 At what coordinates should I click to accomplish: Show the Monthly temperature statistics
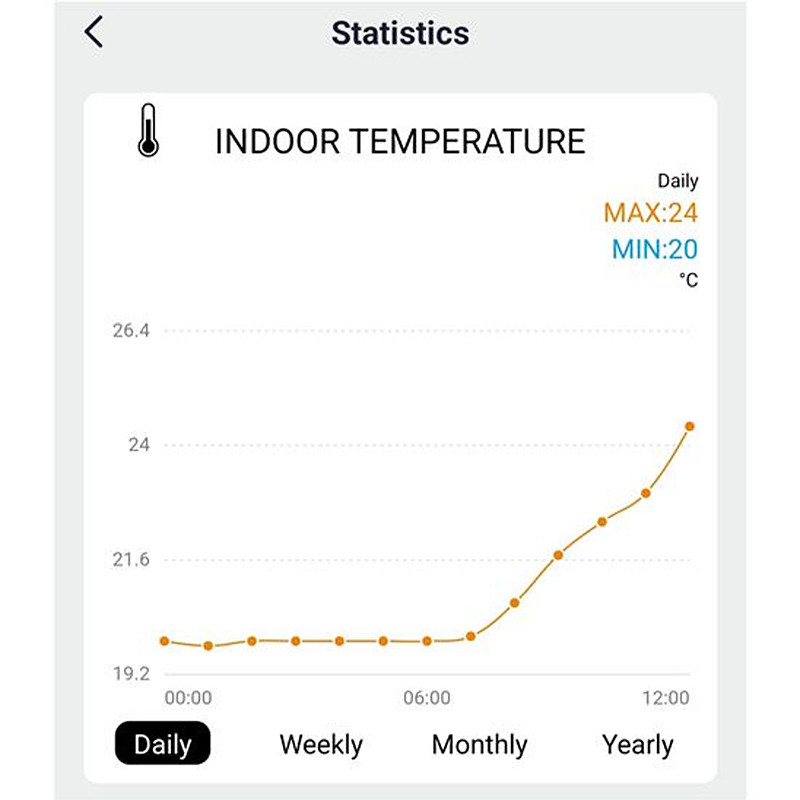[479, 744]
